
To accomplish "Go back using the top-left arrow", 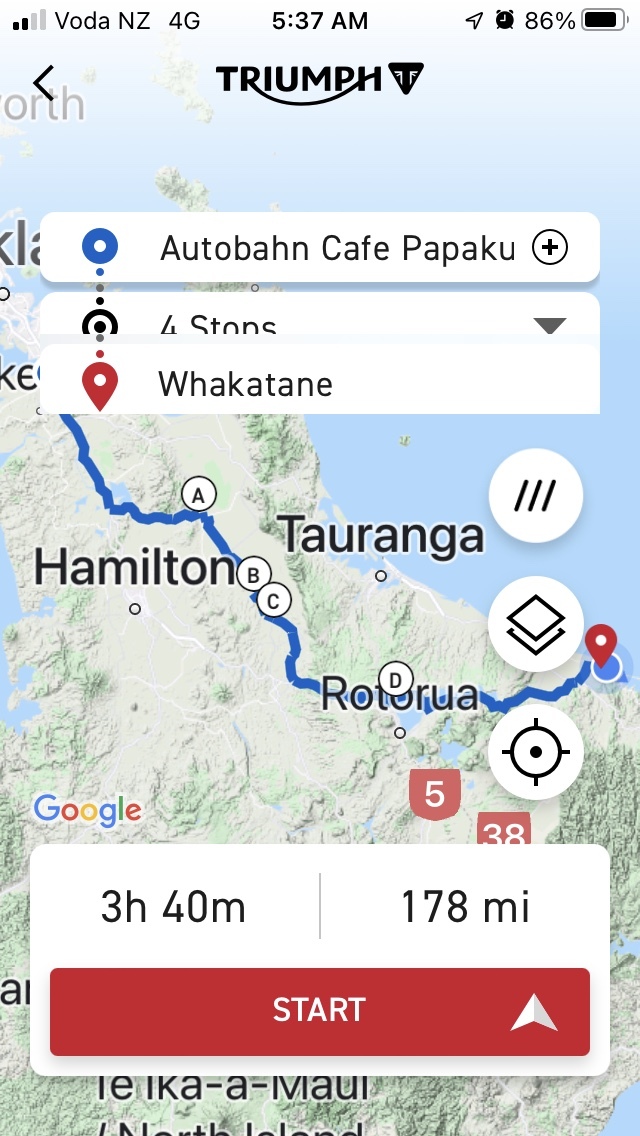I will (43, 83).
